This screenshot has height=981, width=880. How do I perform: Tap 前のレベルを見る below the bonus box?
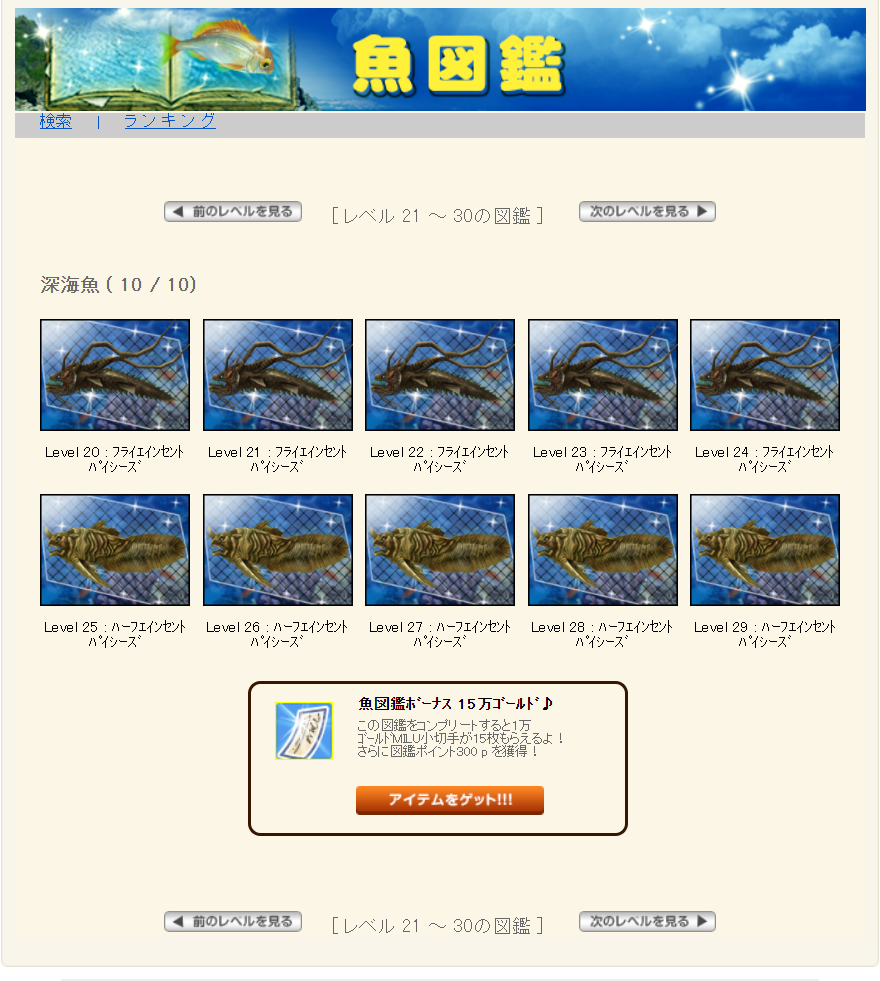click(233, 922)
